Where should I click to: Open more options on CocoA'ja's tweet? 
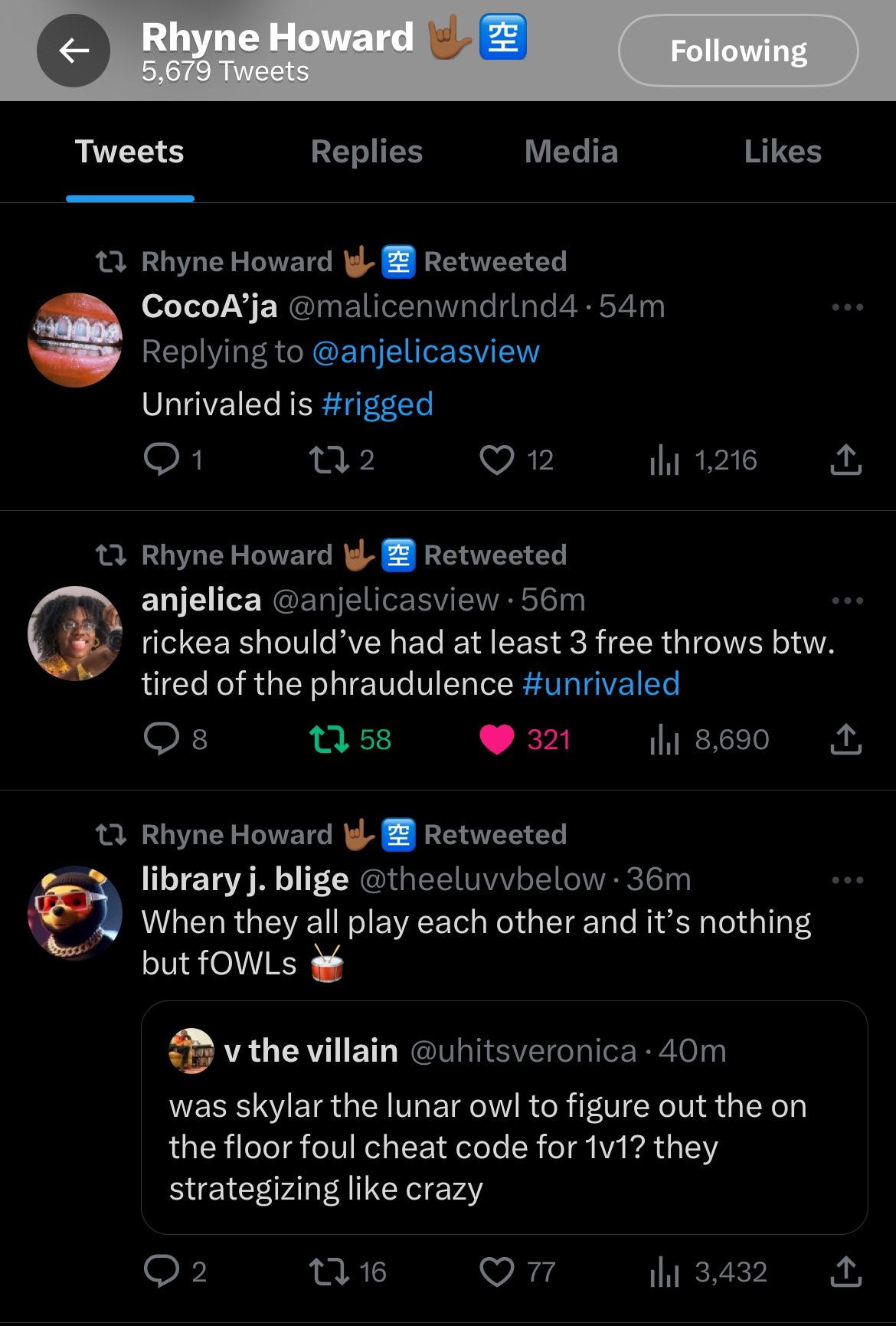click(847, 307)
